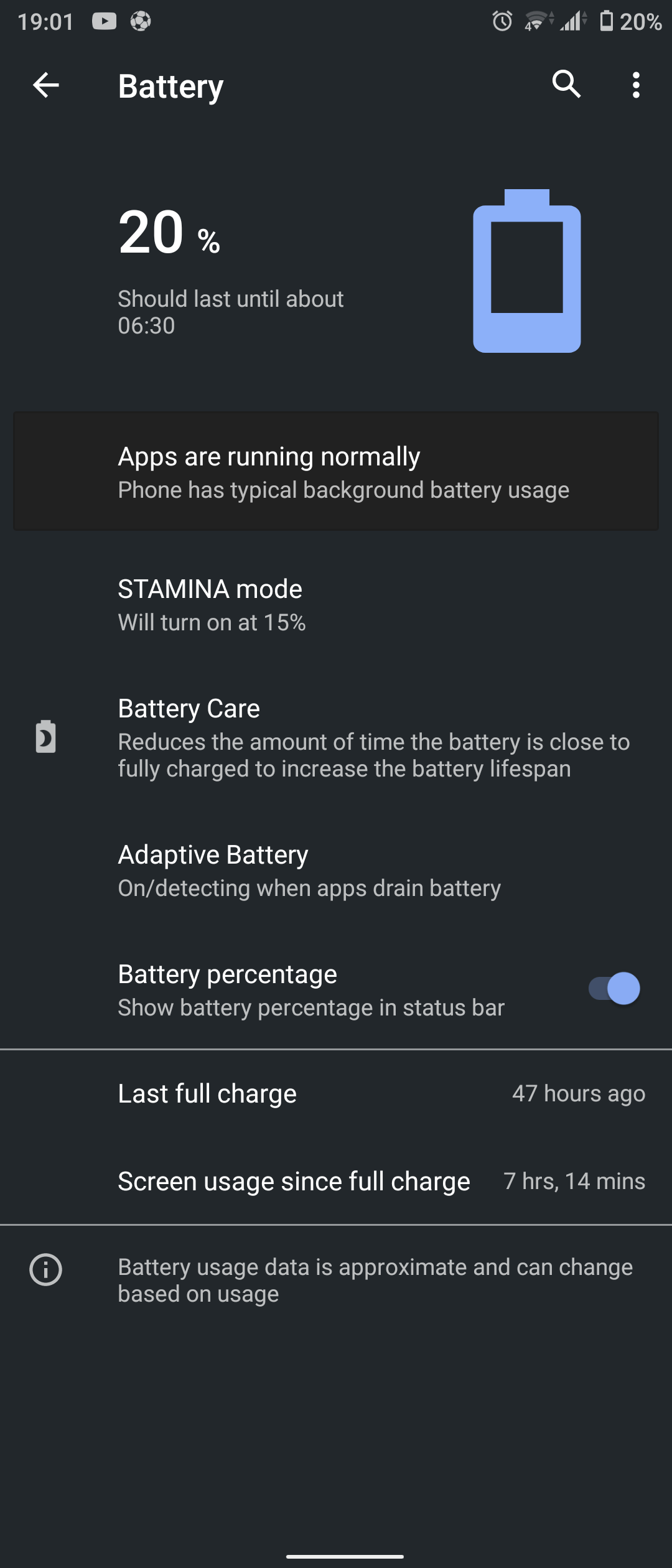Open the settings search
Image resolution: width=672 pixels, height=1568 pixels.
point(566,85)
